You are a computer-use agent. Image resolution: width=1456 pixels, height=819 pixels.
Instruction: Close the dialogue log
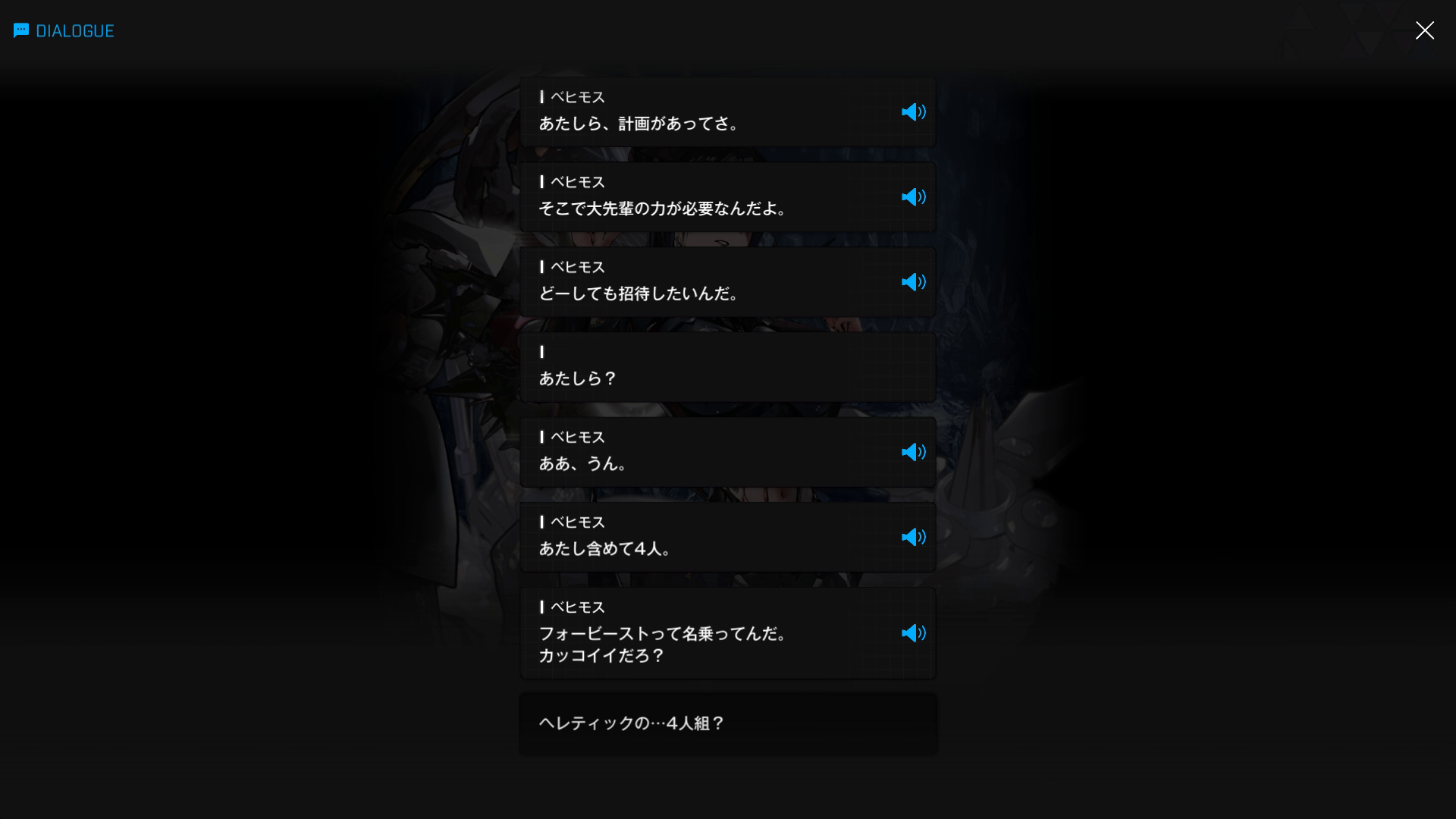[x=1424, y=30]
